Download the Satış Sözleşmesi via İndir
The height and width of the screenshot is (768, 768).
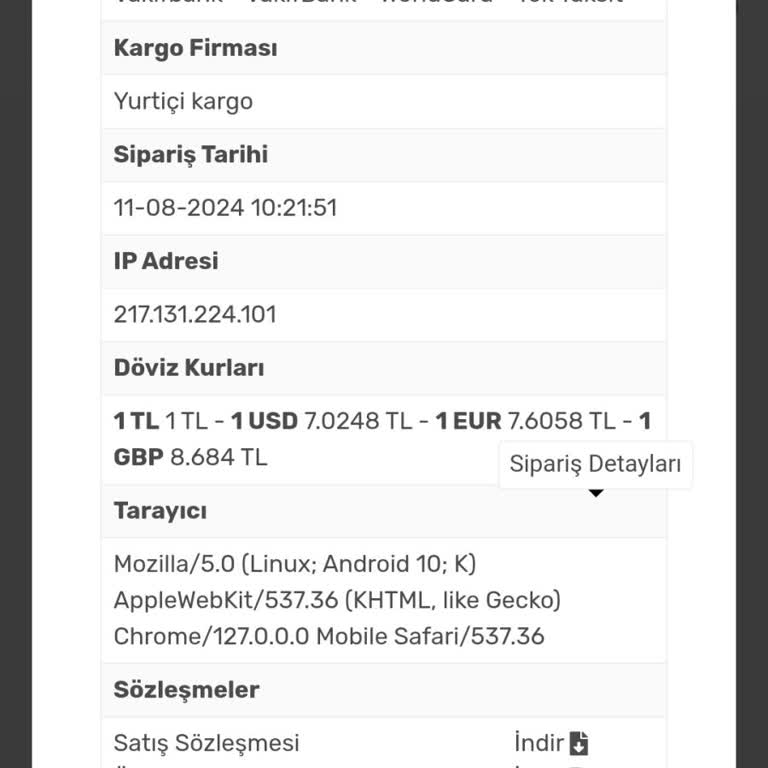[551, 743]
